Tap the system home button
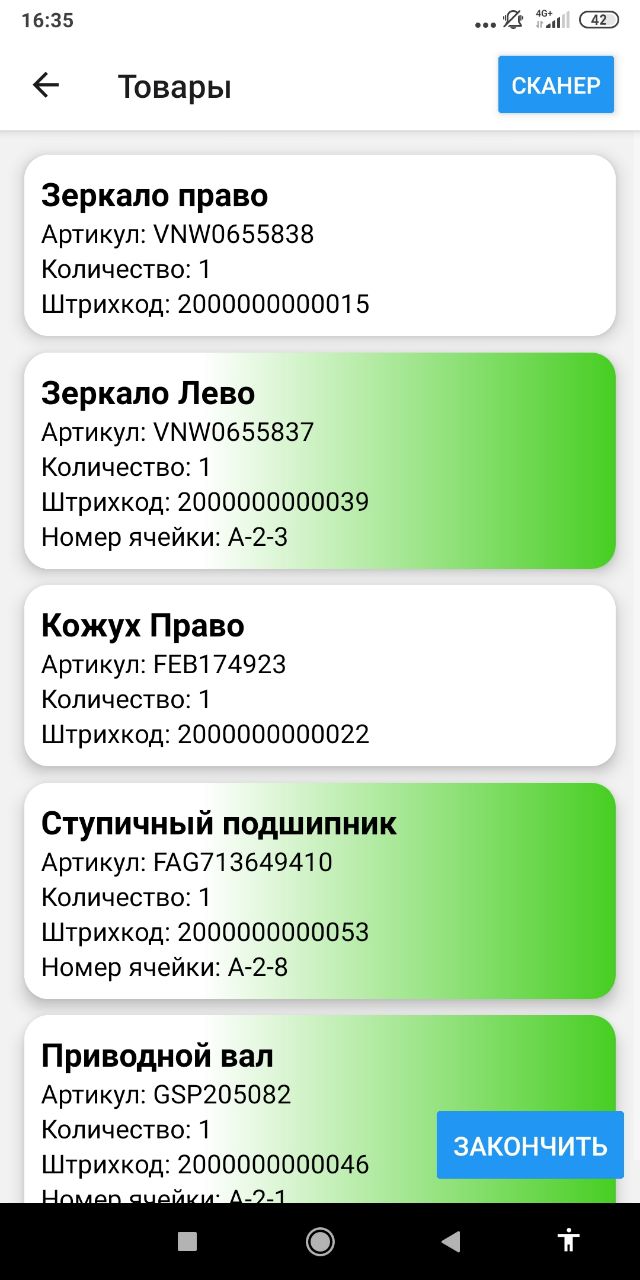This screenshot has width=640, height=1280. 320,1241
